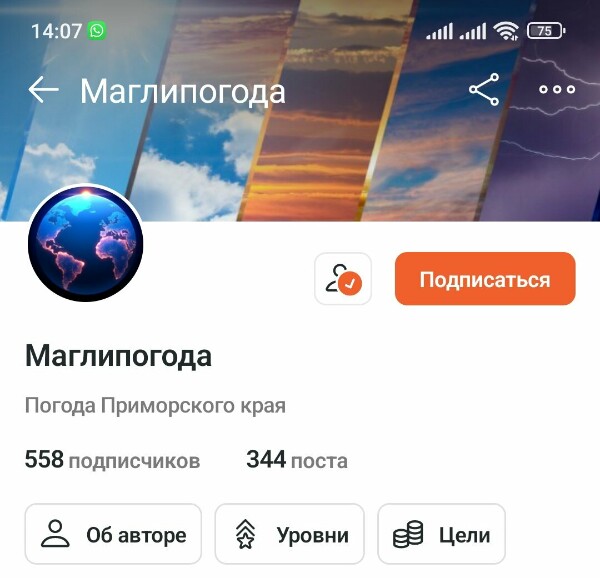
Task: Open the Уровни levels chip
Action: (x=289, y=535)
